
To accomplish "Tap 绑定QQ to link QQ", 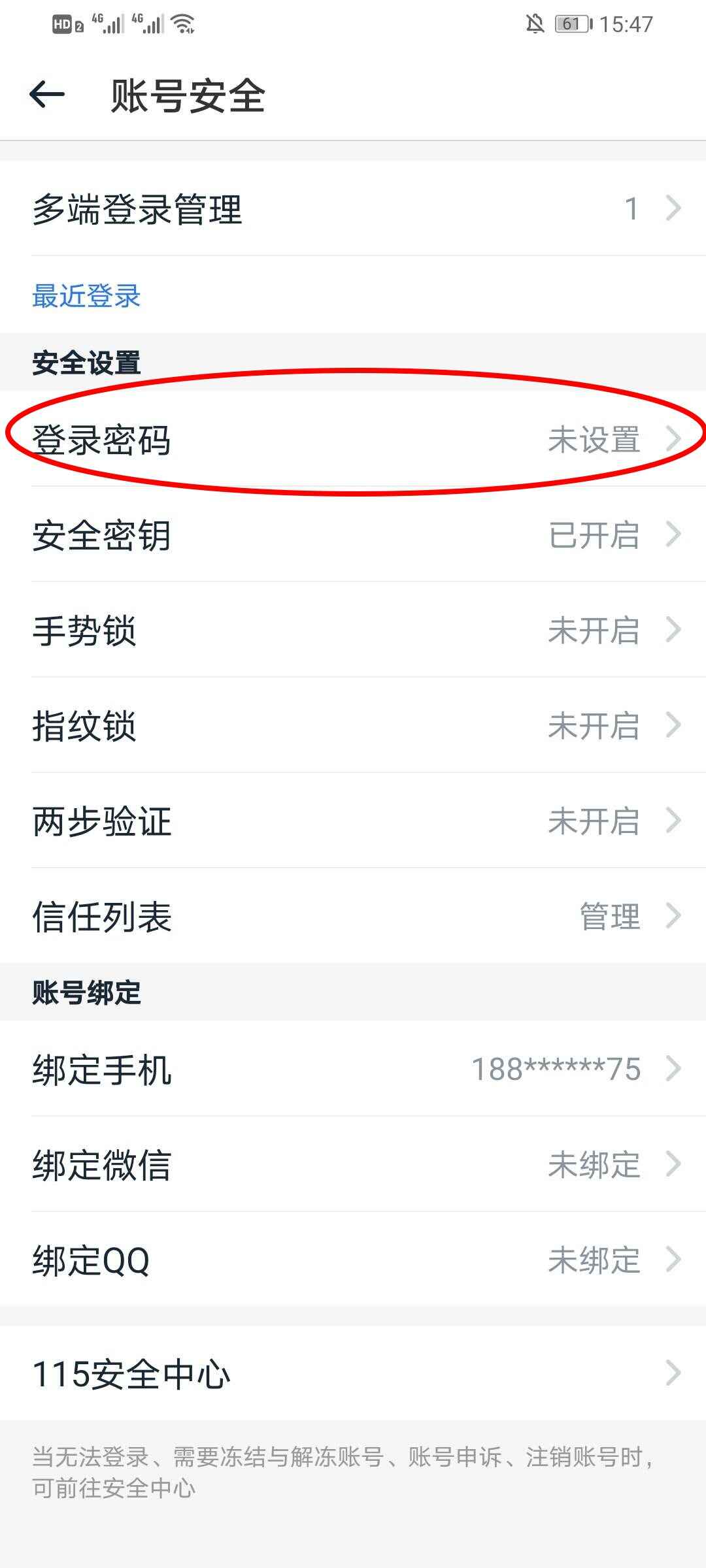I will click(x=353, y=1260).
